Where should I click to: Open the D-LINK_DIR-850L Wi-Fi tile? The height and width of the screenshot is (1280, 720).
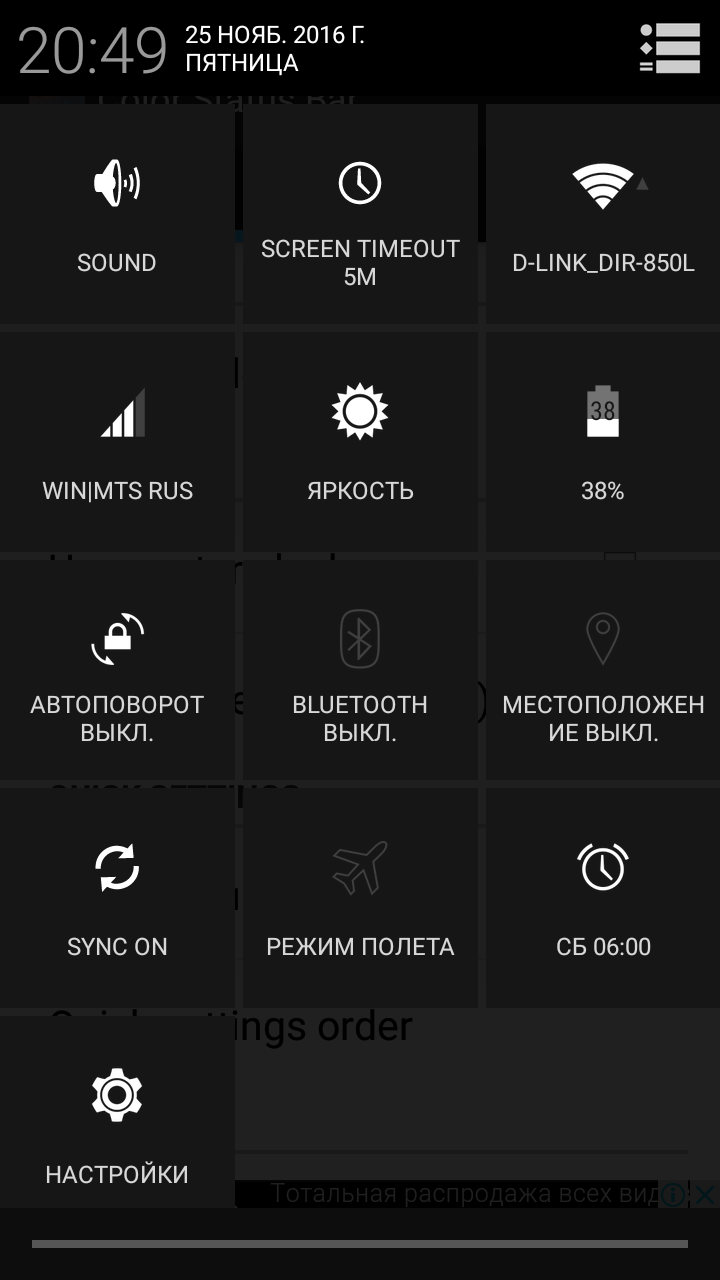pyautogui.click(x=603, y=214)
